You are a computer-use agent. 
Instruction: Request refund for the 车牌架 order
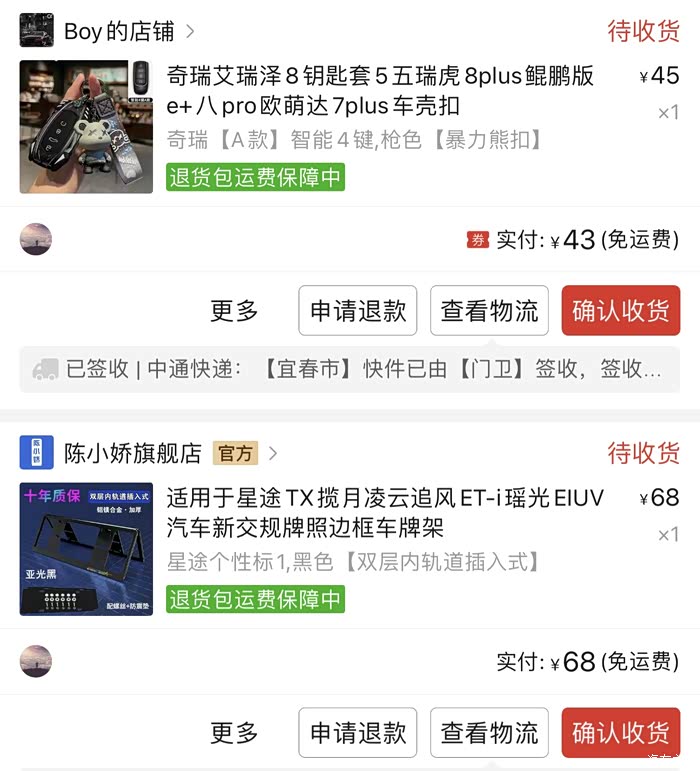click(x=358, y=733)
